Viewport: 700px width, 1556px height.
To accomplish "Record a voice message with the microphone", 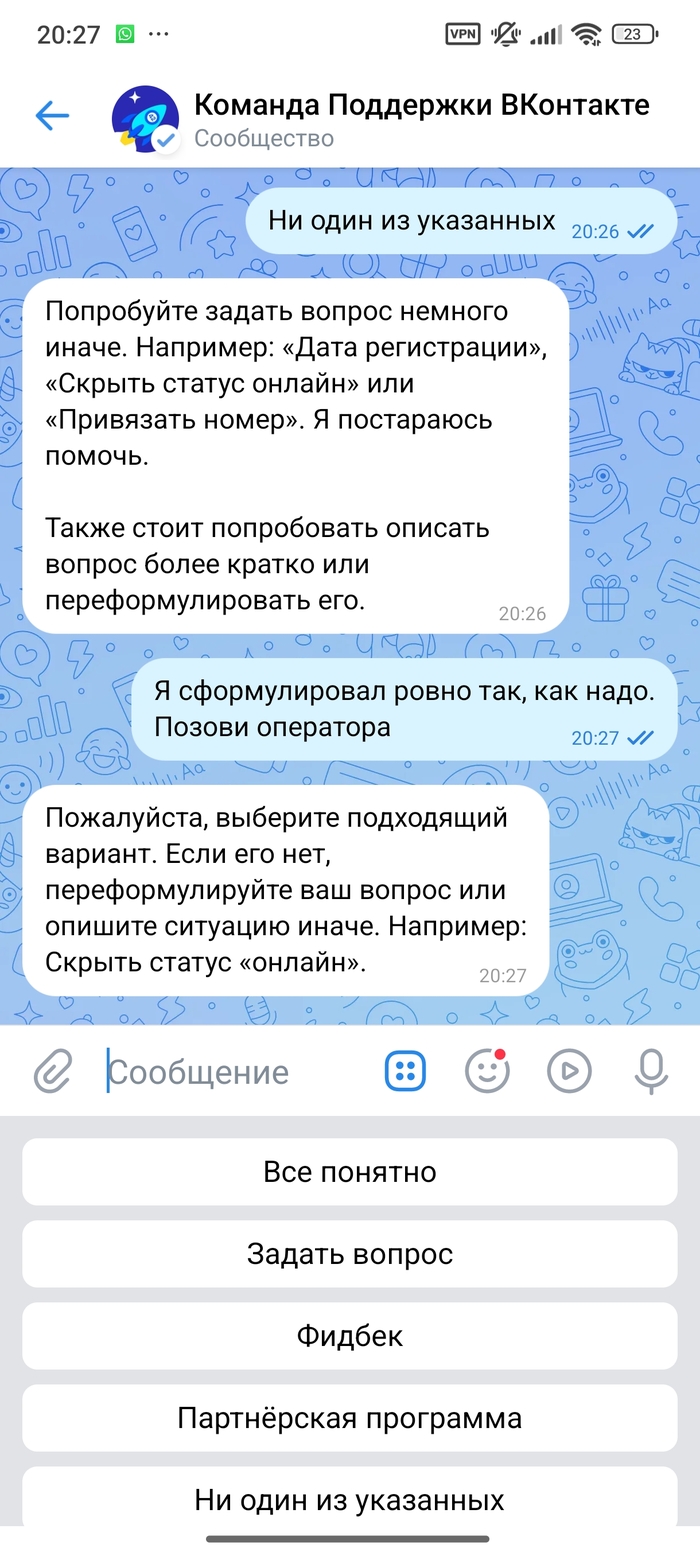I will coord(651,1072).
